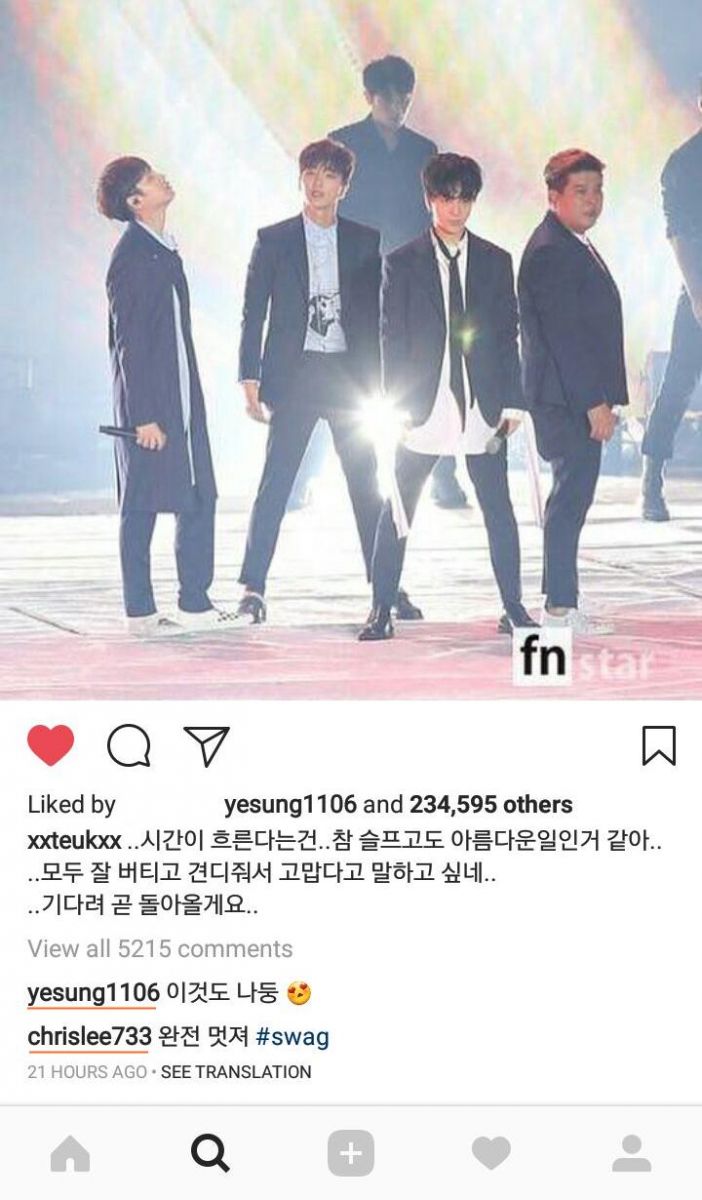Go to the Home feed tab
Image resolution: width=702 pixels, height=1200 pixels.
click(x=70, y=1154)
